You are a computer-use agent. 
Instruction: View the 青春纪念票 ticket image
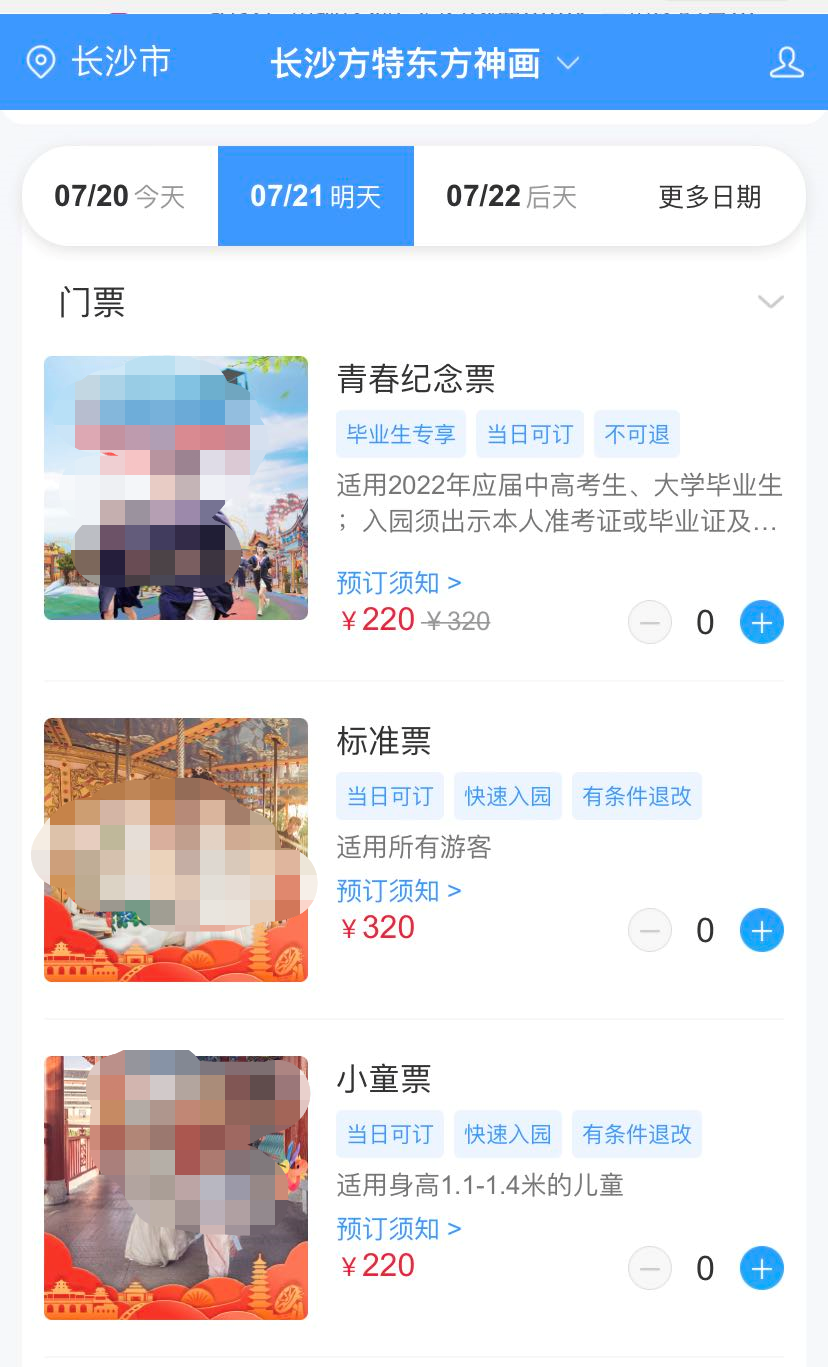pyautogui.click(x=176, y=488)
